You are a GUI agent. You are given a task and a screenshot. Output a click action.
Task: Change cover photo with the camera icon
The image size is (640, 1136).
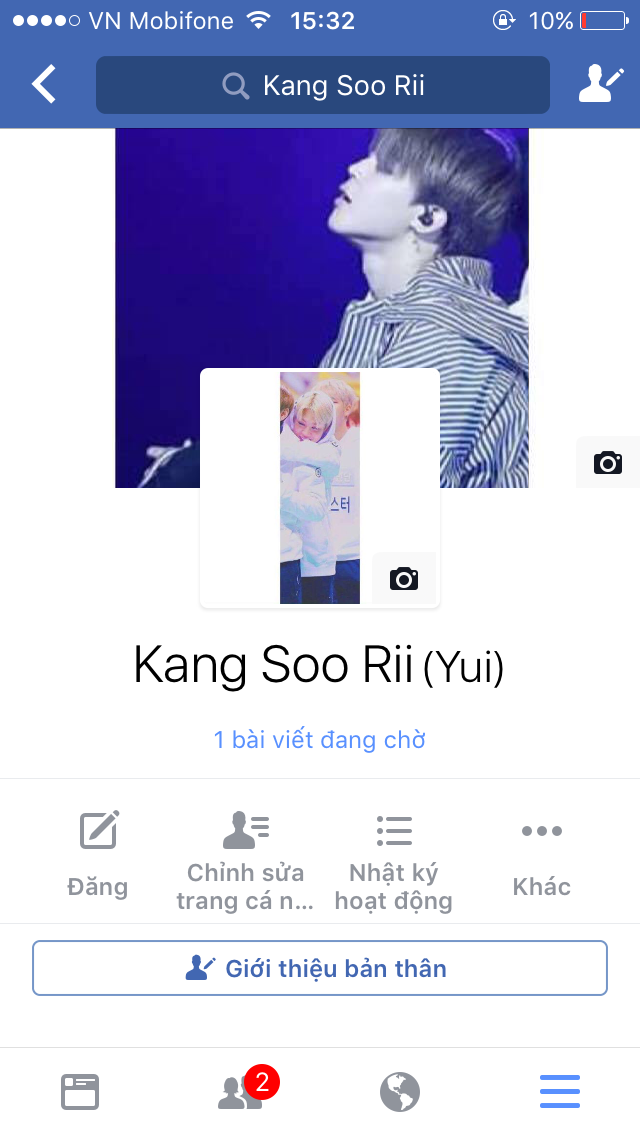[607, 463]
